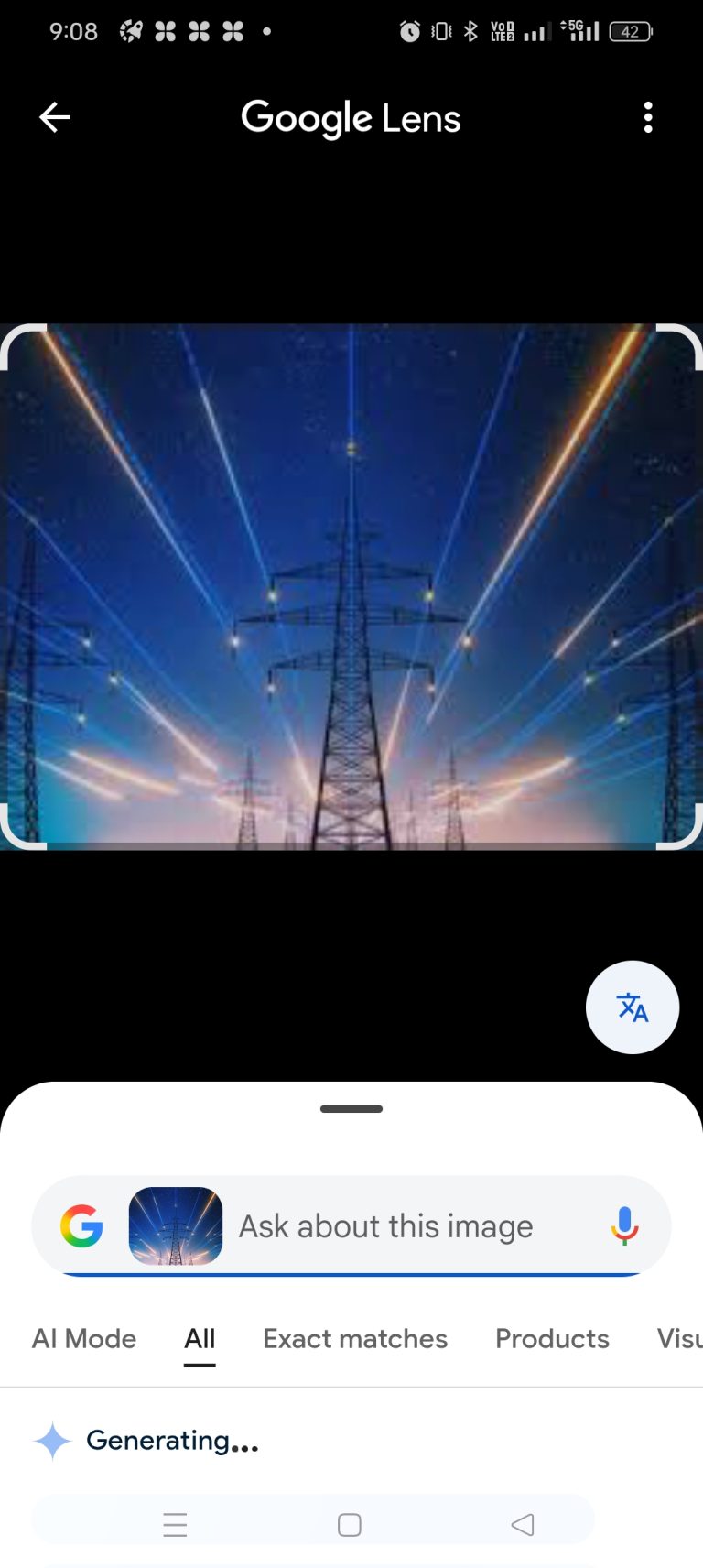Tap the system home button

[350, 1524]
